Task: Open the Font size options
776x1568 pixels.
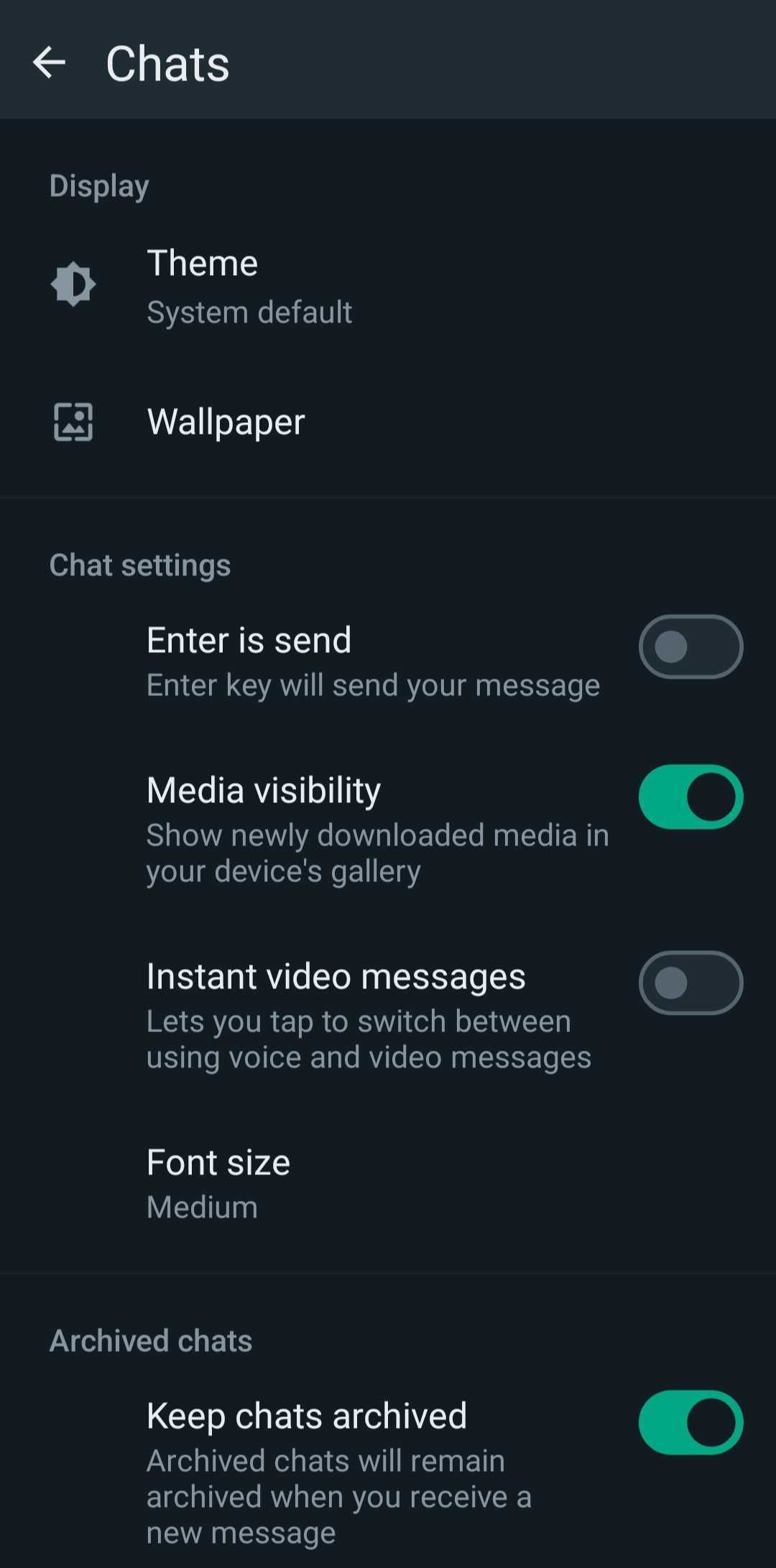Action: coord(218,1161)
